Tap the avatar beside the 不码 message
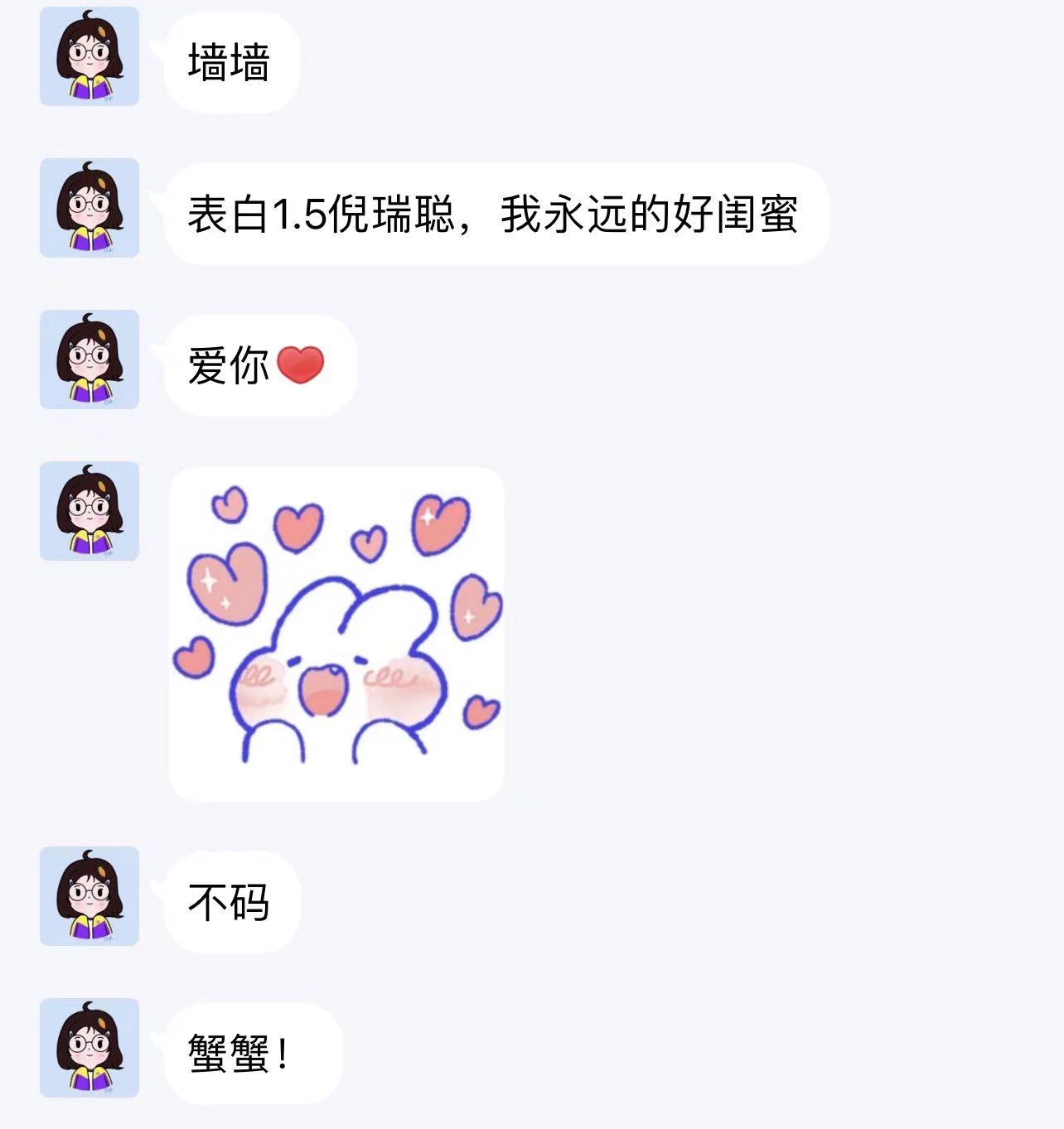 pyautogui.click(x=89, y=896)
